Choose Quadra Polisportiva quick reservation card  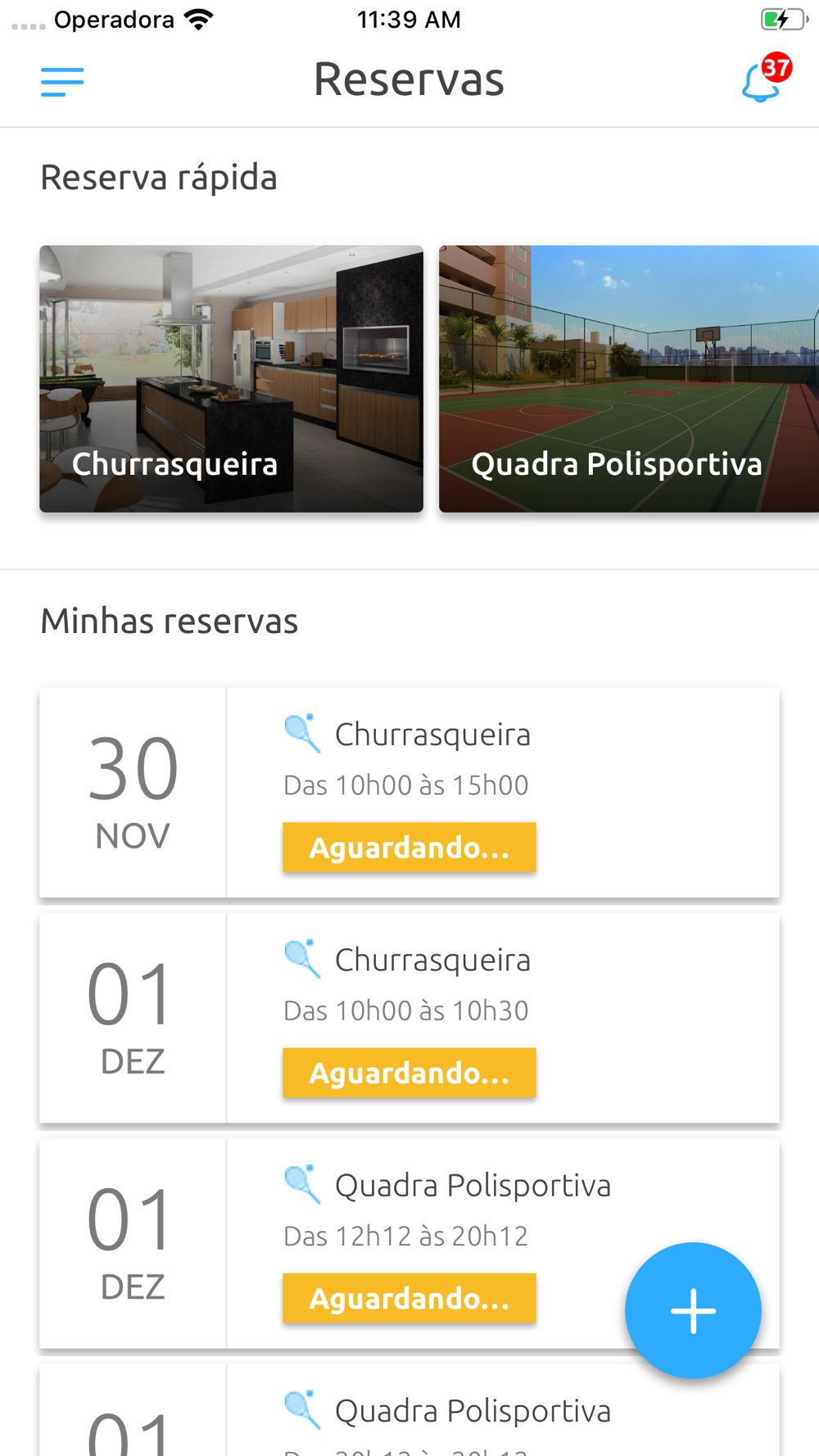coord(629,378)
